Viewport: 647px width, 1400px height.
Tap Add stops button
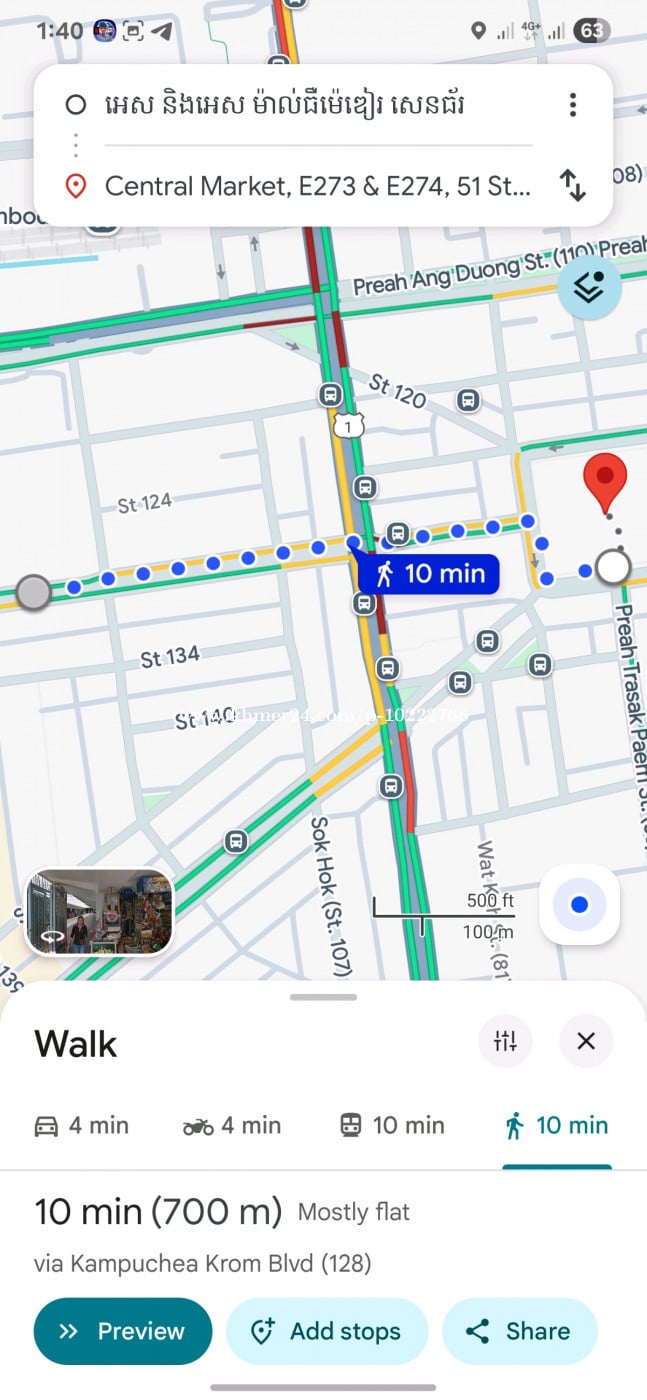coord(326,1331)
